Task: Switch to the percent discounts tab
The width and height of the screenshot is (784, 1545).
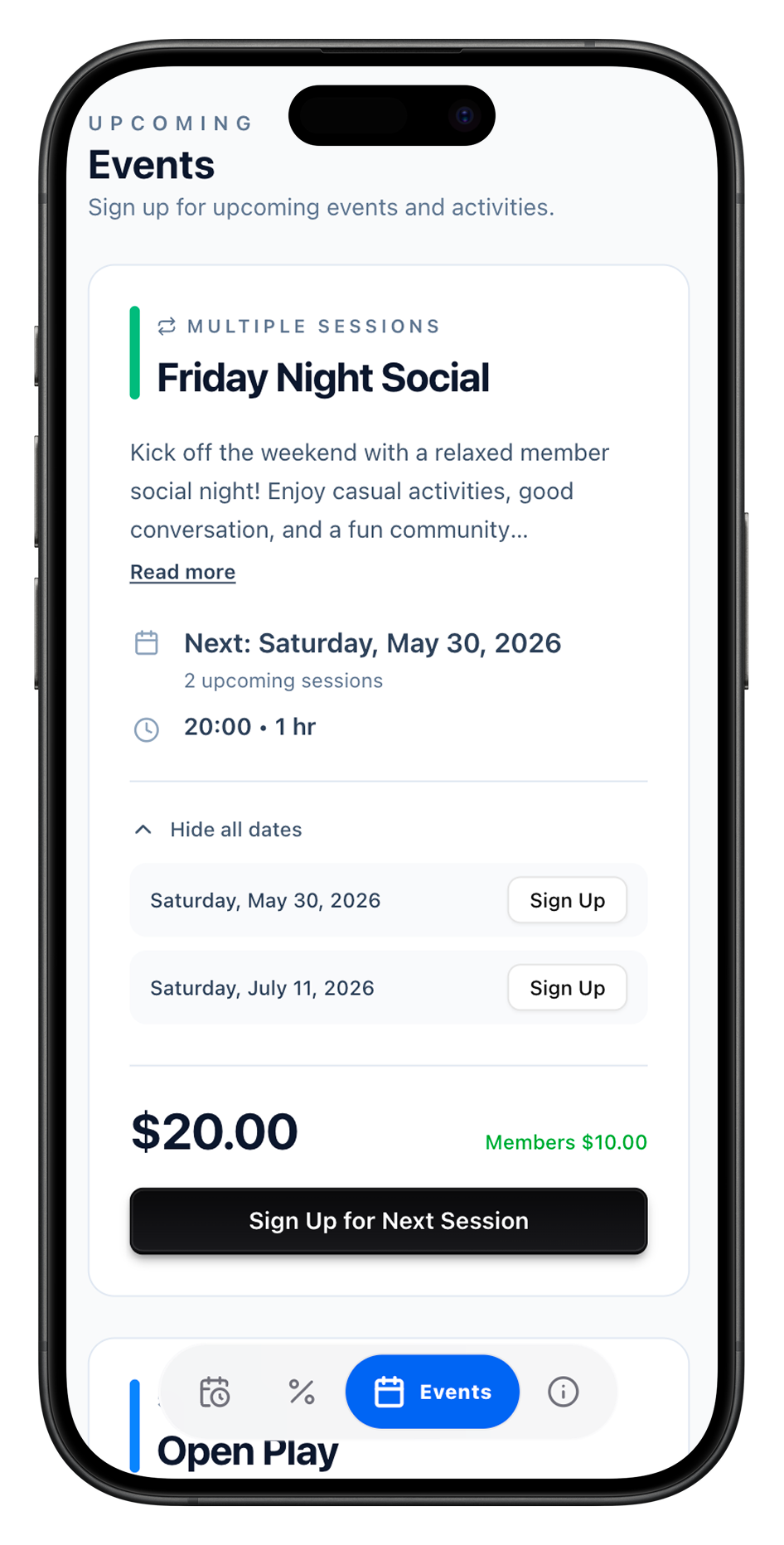Action: click(302, 1392)
